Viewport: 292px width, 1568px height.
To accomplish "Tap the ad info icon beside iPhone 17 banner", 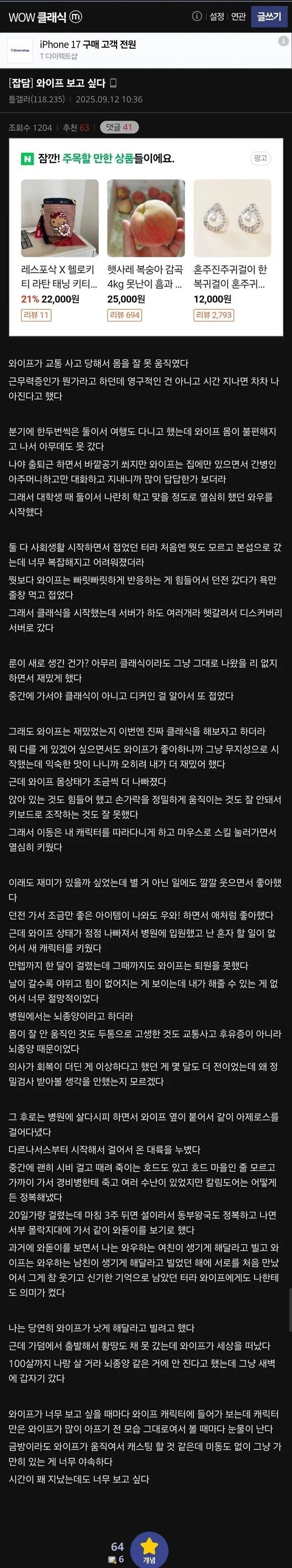I will pos(283,41).
